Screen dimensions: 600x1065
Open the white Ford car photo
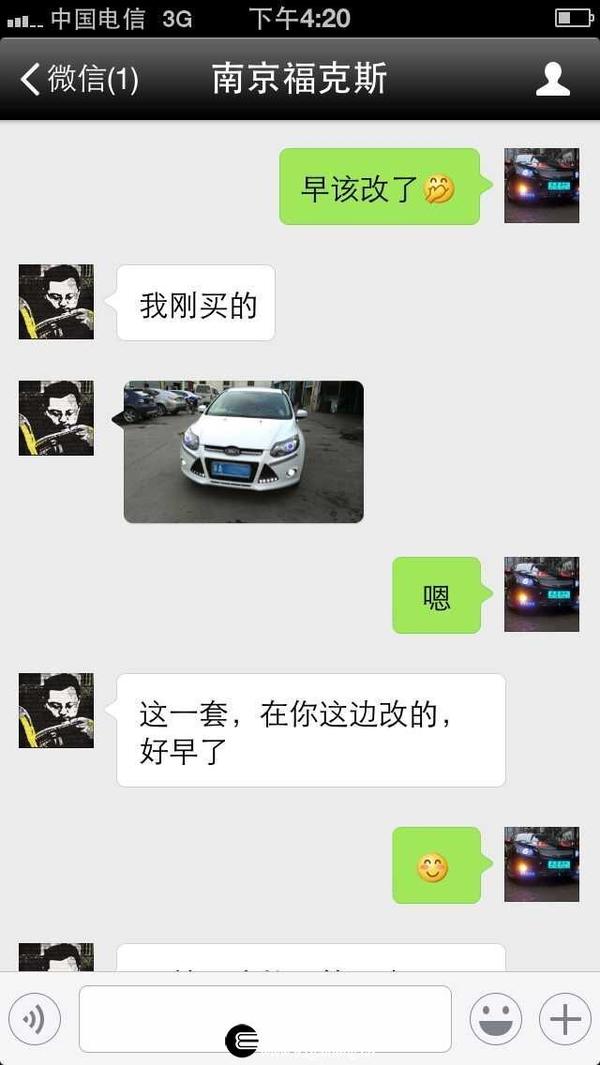(x=243, y=452)
